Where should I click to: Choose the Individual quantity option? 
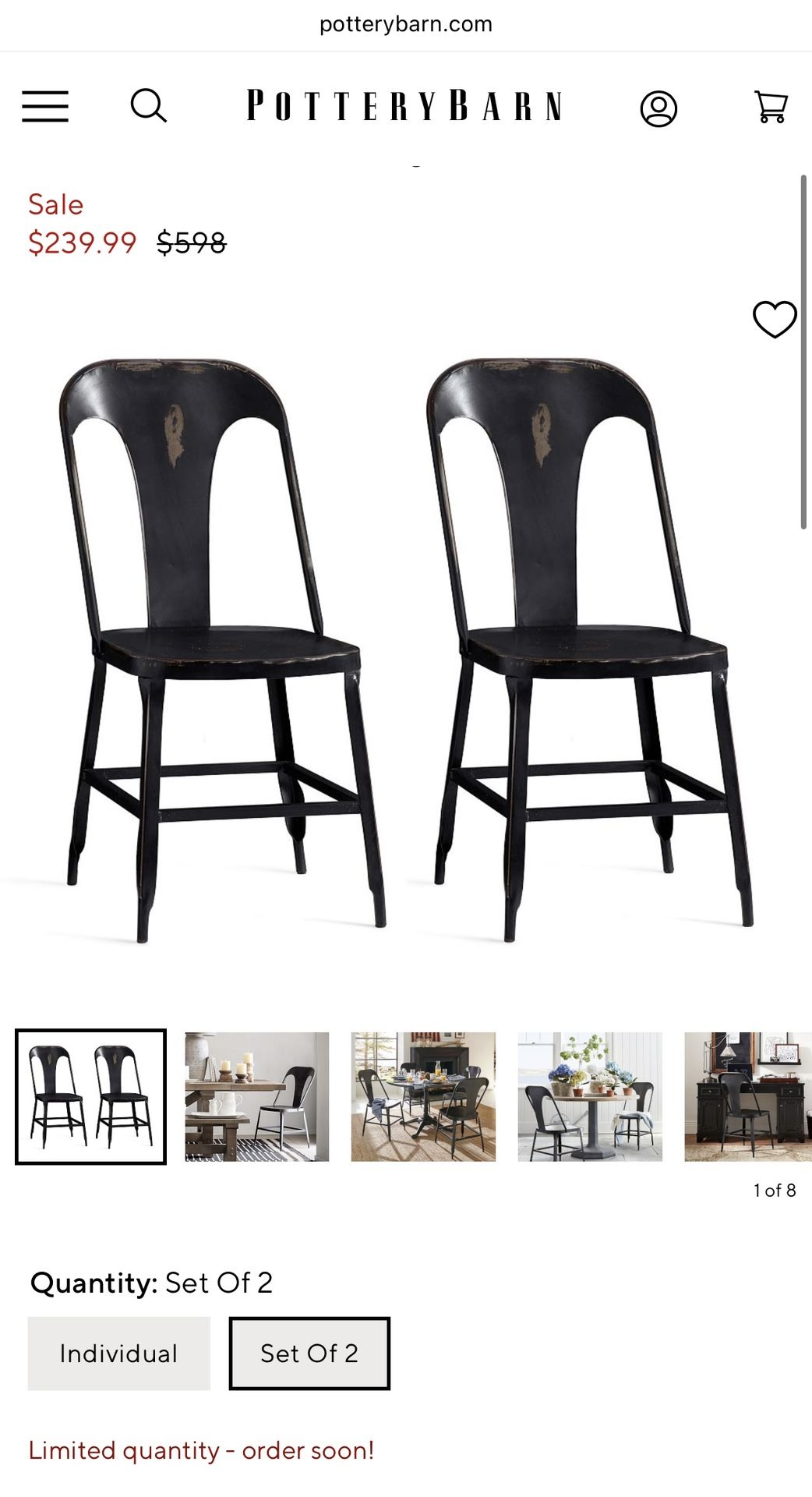(x=119, y=1354)
